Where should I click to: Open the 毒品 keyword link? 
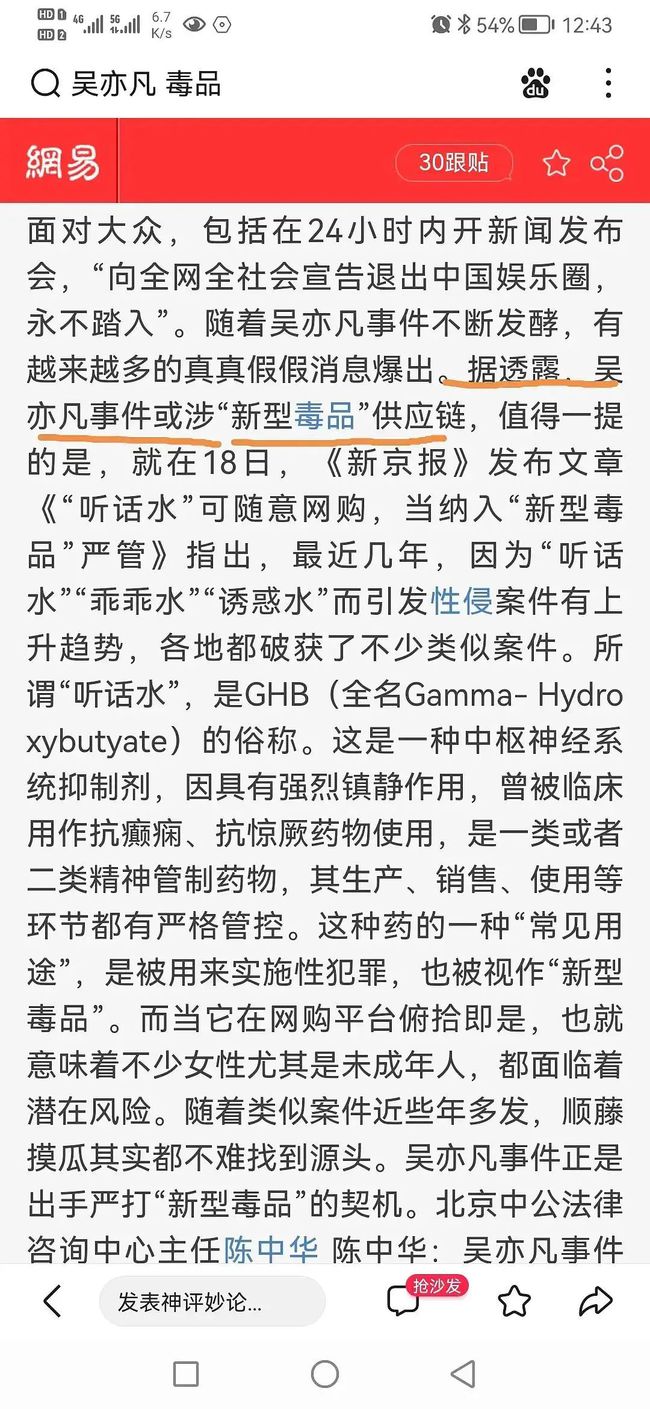pos(324,416)
